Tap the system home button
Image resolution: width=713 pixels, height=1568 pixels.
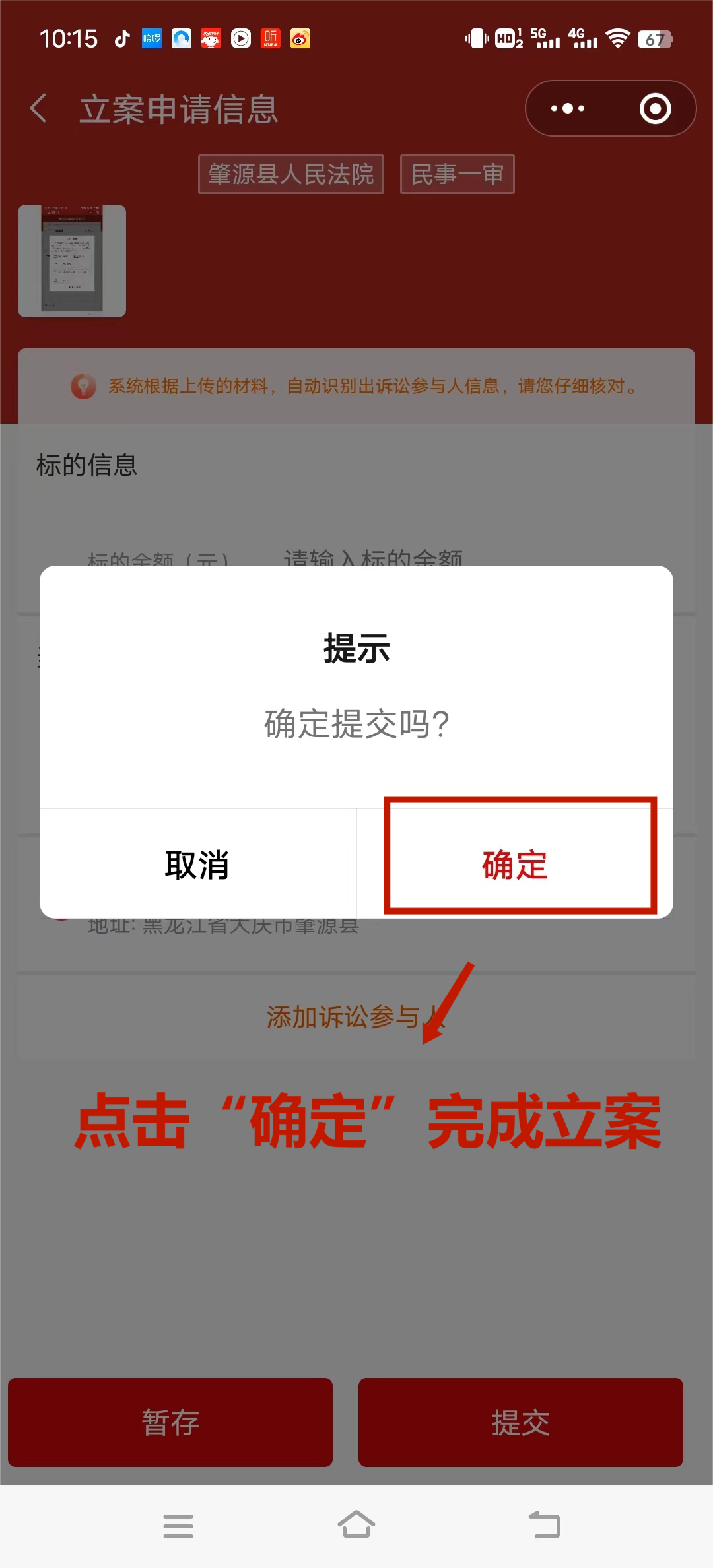click(x=356, y=1525)
